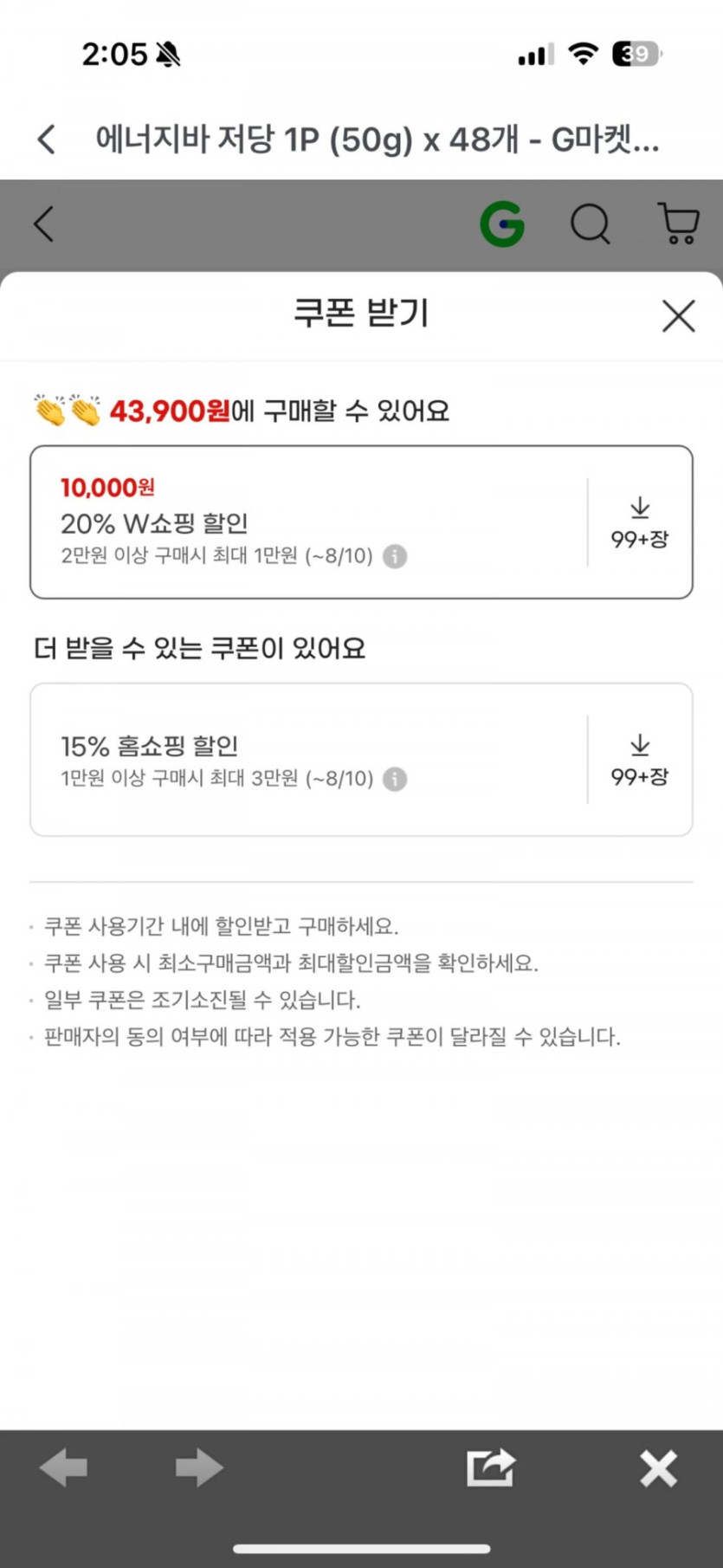This screenshot has width=723, height=1568.
Task: Show info for the 15% 홈쇼핑 coupon
Action: [x=395, y=779]
